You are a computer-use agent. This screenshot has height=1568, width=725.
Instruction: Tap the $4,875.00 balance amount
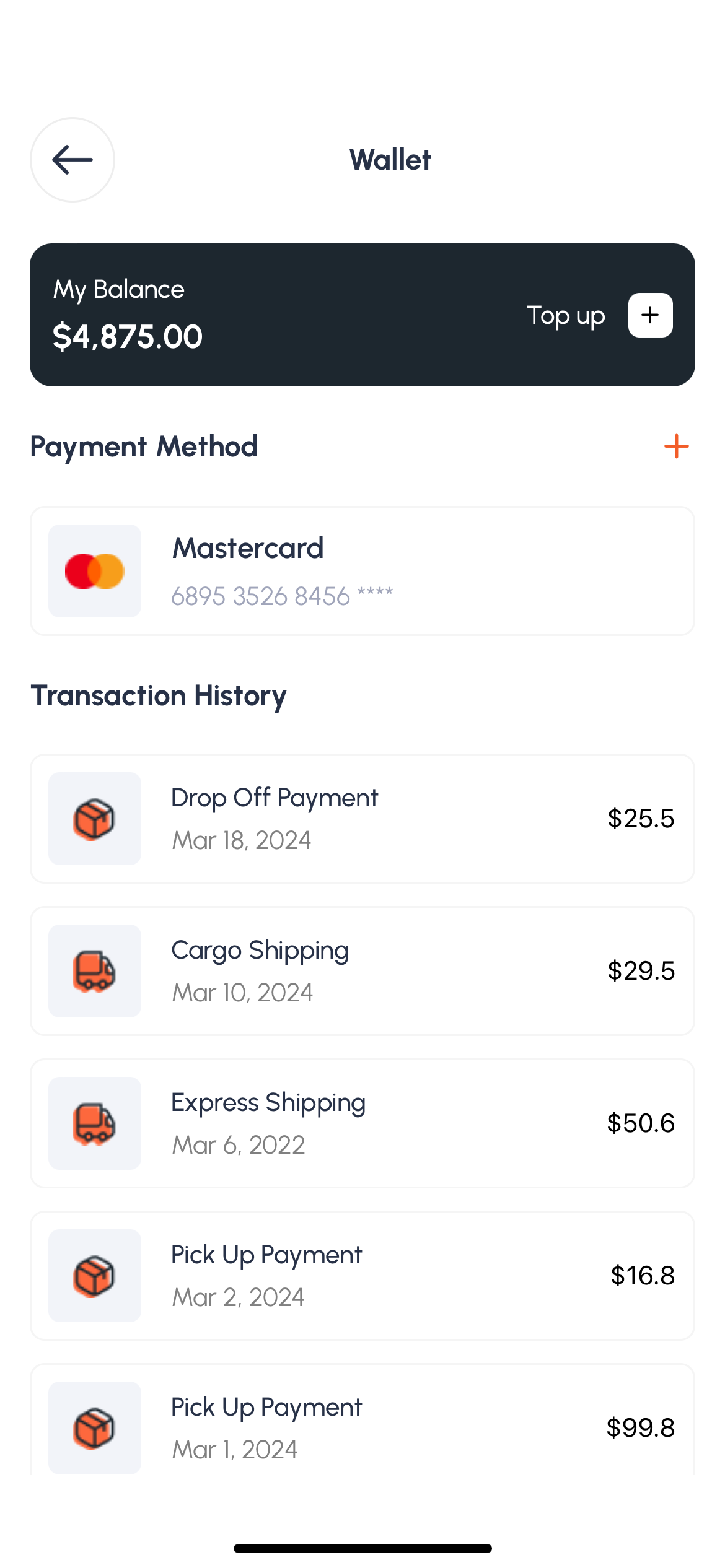(128, 336)
